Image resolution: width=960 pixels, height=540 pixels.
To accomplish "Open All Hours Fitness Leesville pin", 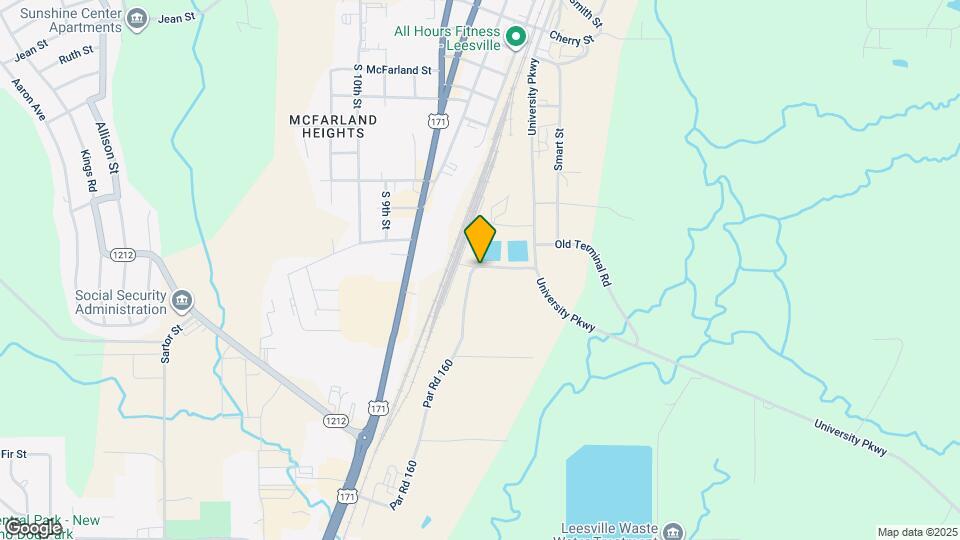I will point(516,38).
